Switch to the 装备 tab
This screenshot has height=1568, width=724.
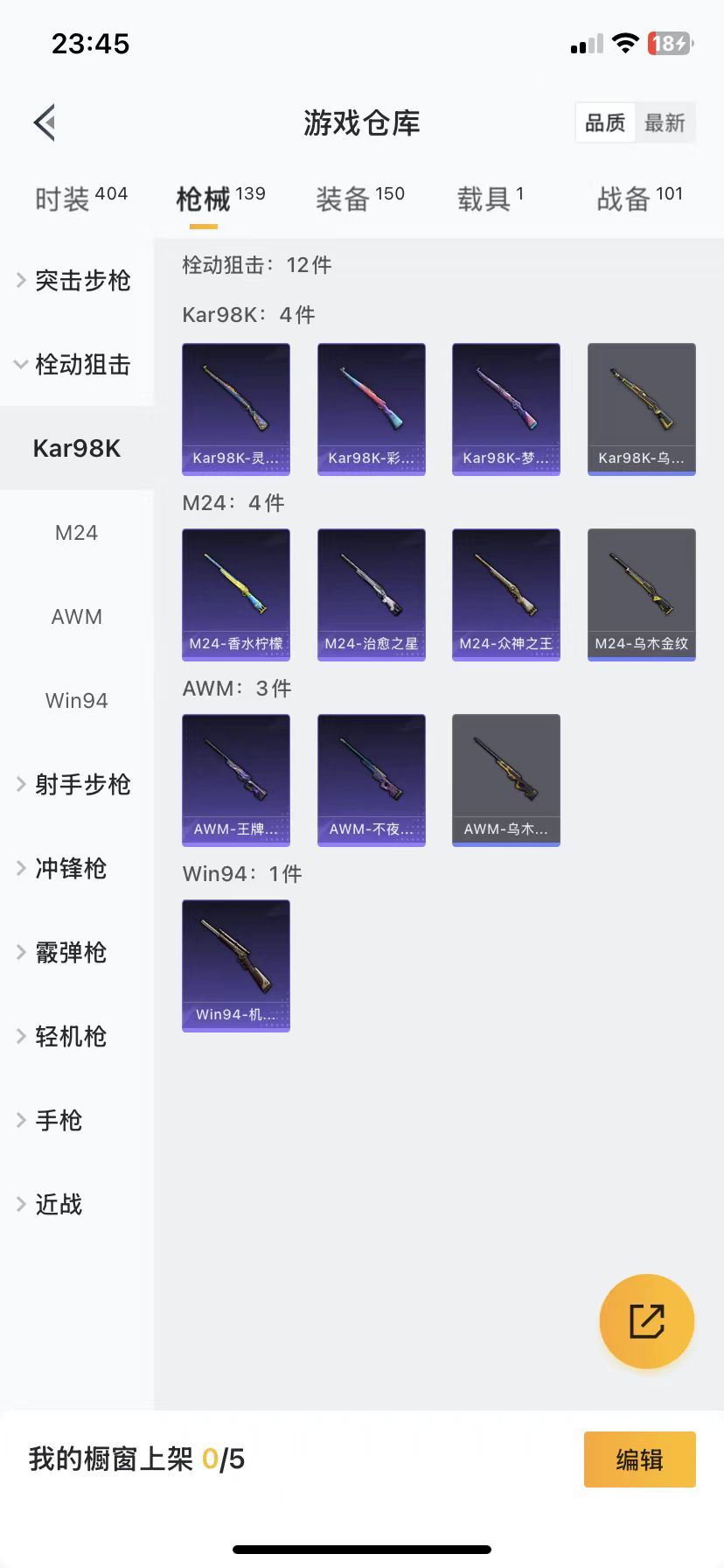tap(359, 199)
